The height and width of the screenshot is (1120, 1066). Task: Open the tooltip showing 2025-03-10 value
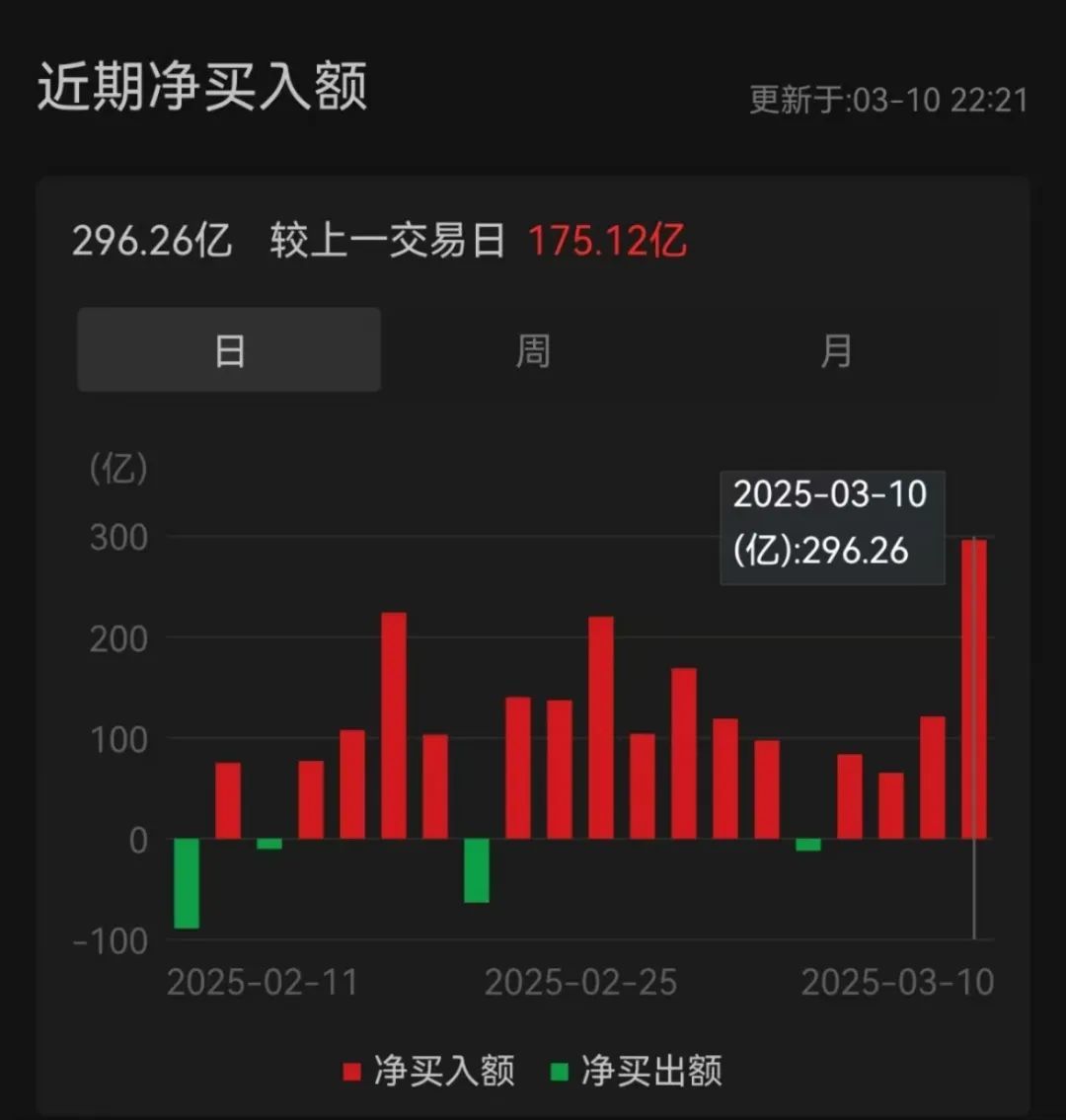(x=832, y=526)
